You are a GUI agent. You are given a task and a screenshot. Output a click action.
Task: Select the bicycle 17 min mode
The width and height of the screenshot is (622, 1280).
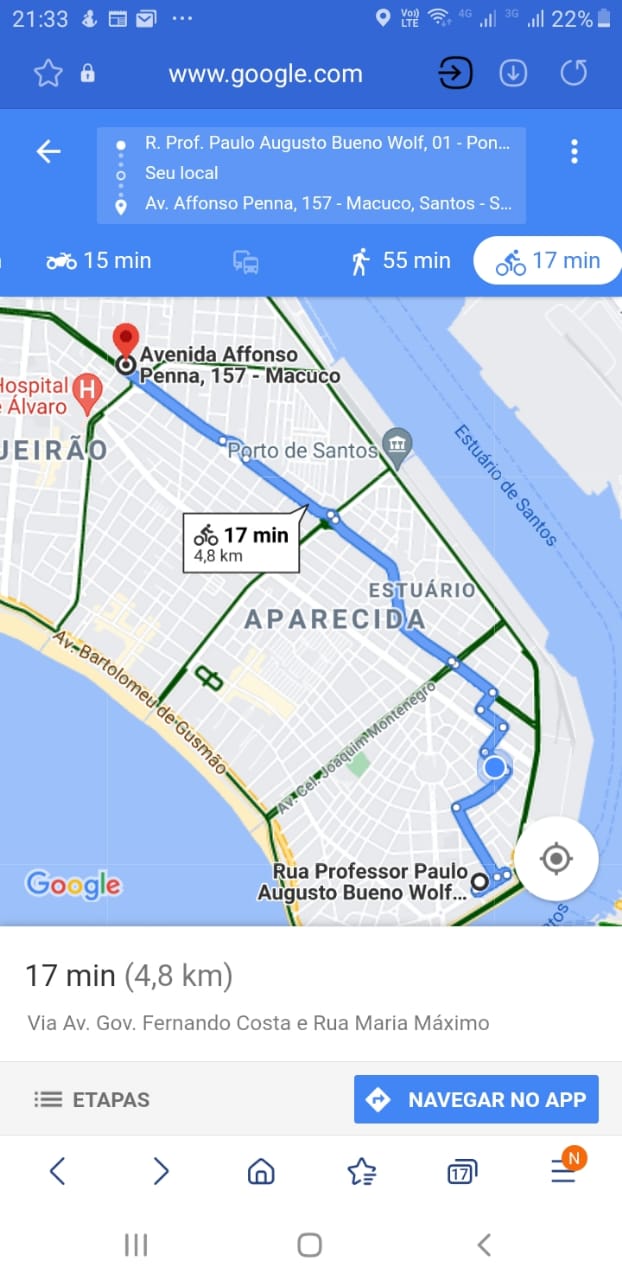548,261
